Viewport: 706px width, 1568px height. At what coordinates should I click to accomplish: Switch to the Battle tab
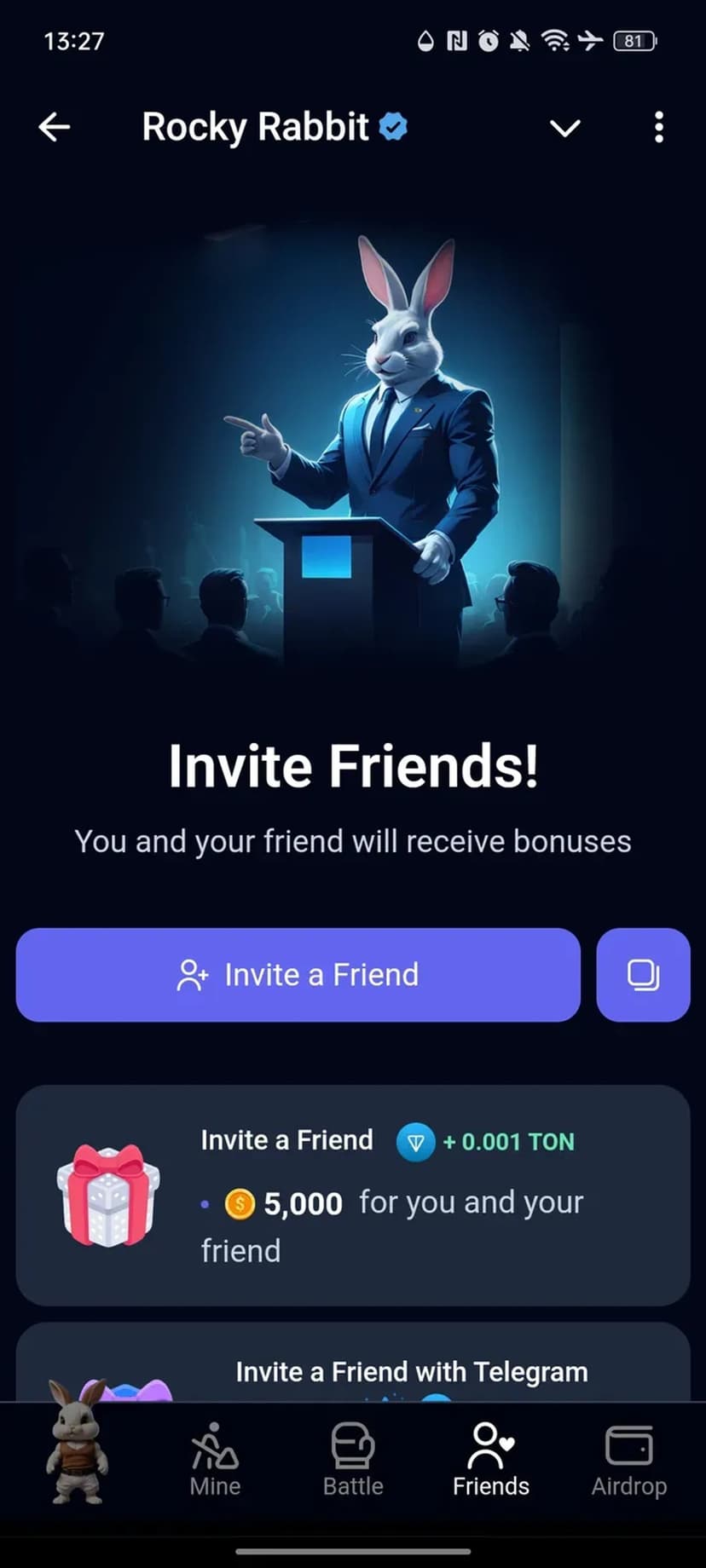click(353, 1461)
